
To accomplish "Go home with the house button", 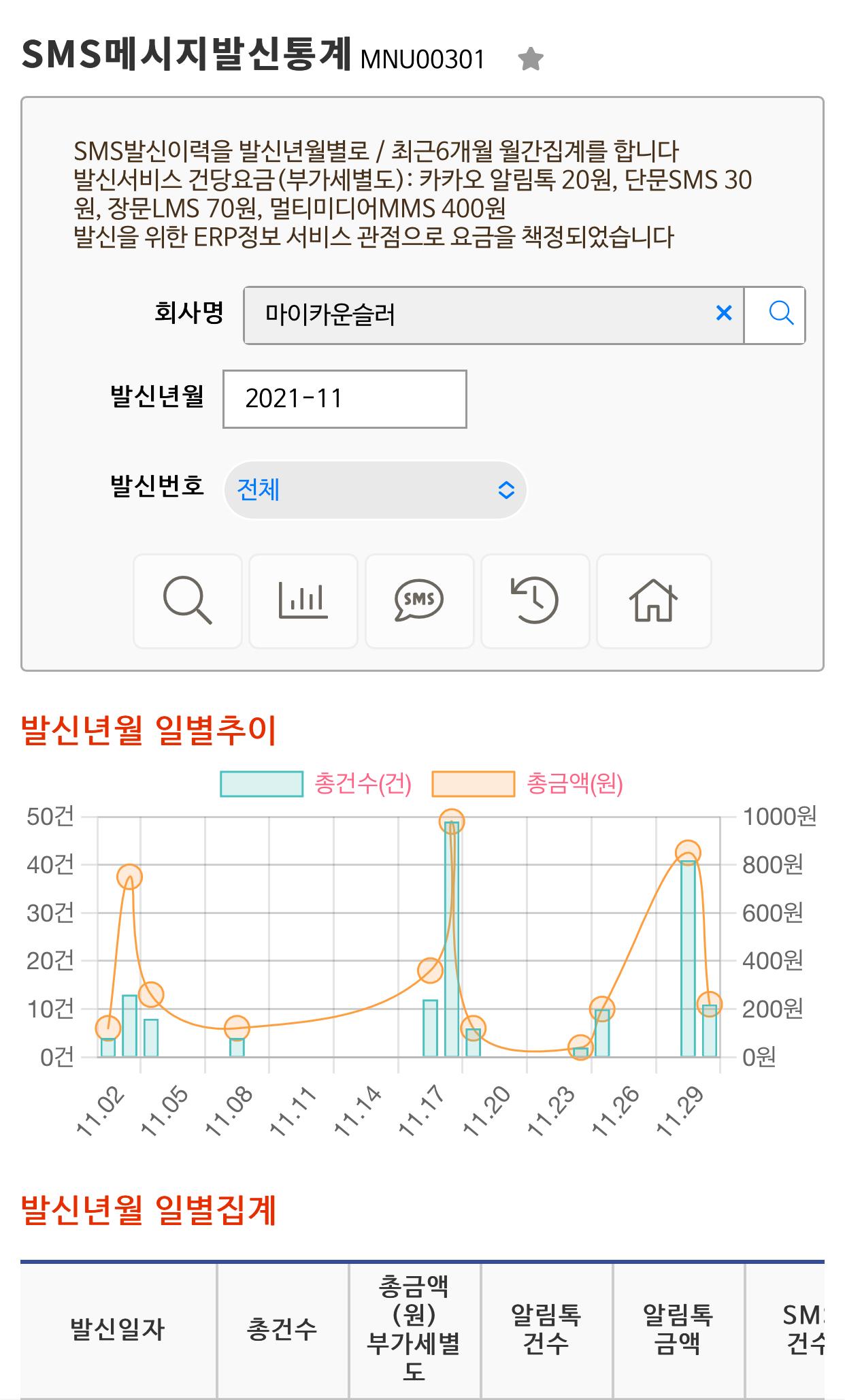I will tap(654, 601).
